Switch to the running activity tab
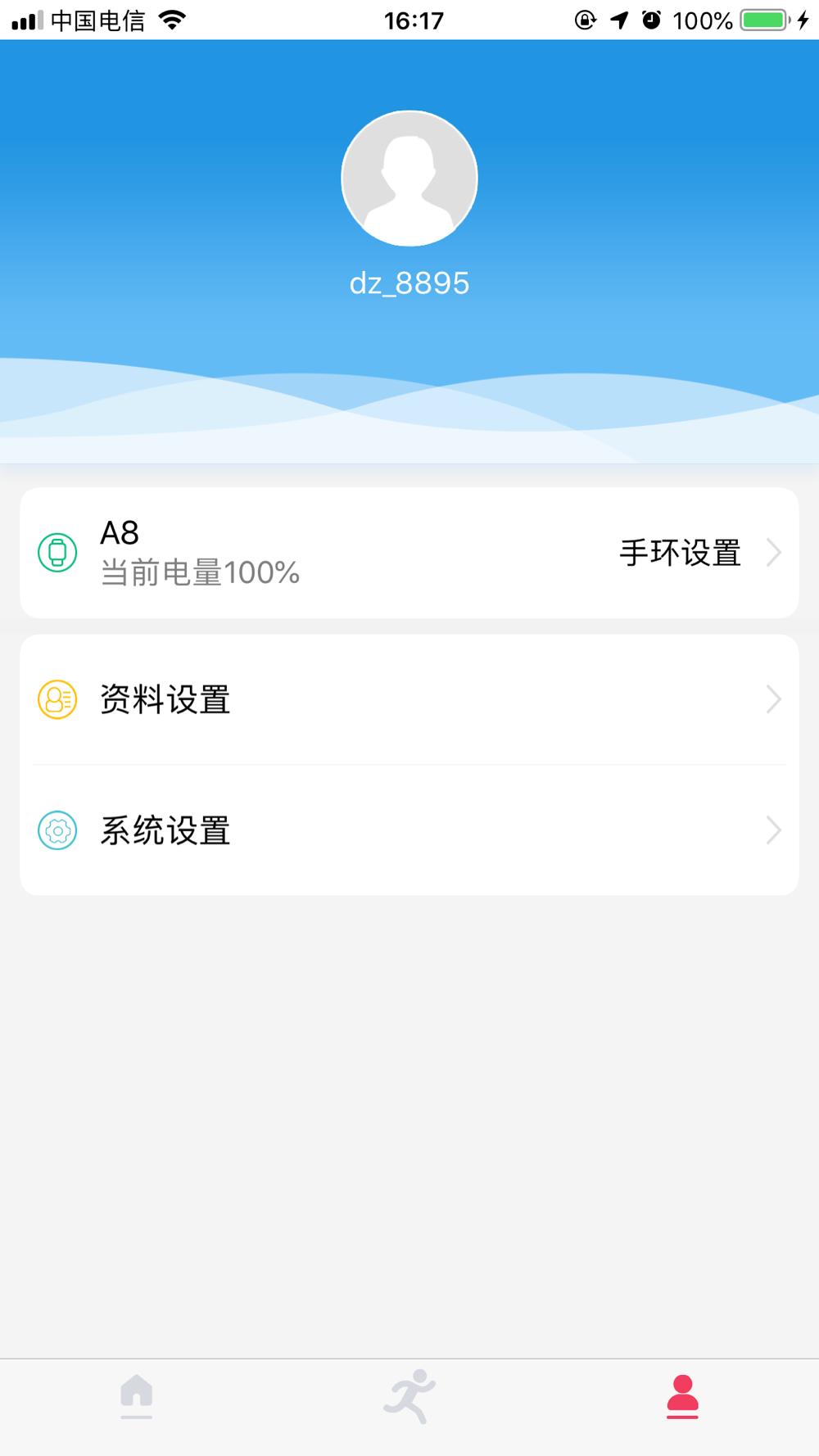Screen dimensions: 819x1456 pyautogui.click(x=409, y=1395)
